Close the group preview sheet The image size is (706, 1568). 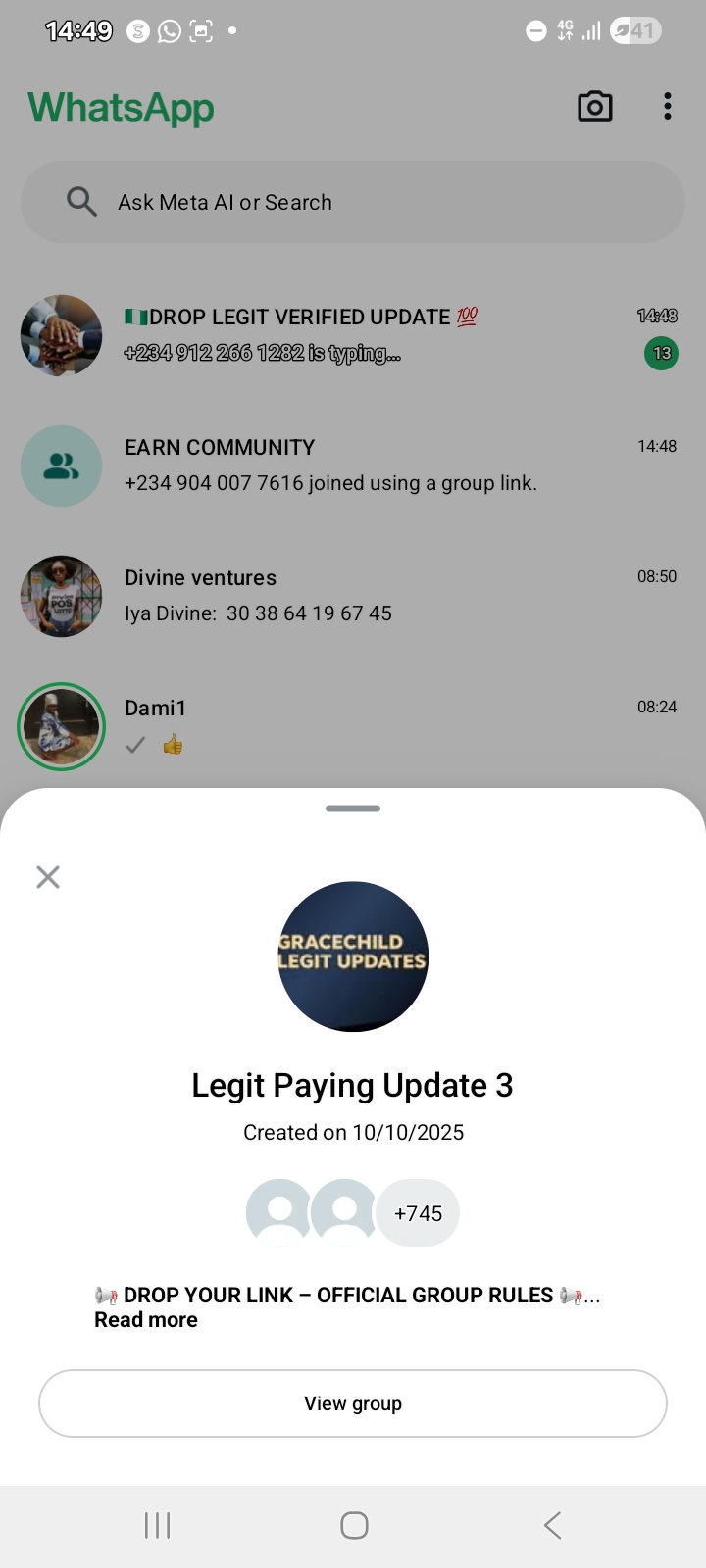(48, 876)
